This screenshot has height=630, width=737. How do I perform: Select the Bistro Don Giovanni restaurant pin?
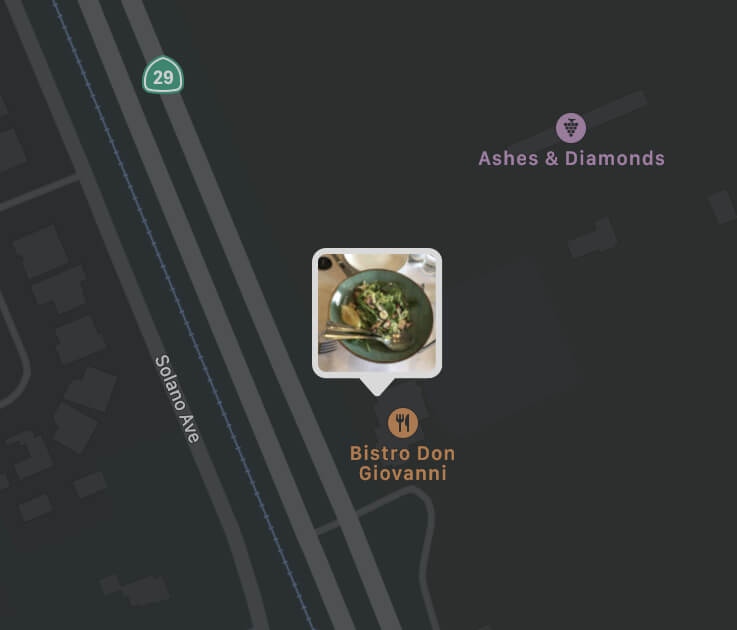[402, 423]
